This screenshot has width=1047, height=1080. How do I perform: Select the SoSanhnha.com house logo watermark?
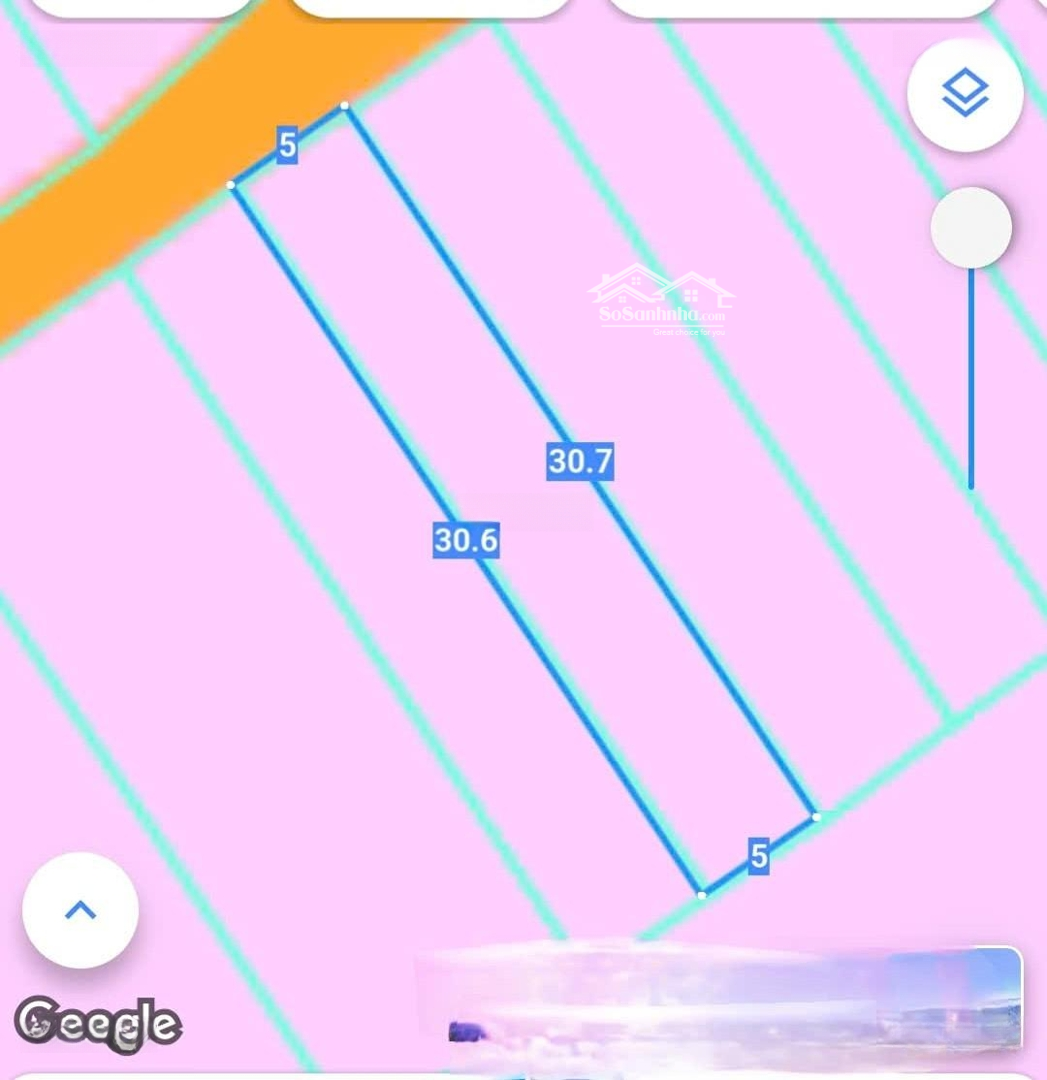point(660,299)
